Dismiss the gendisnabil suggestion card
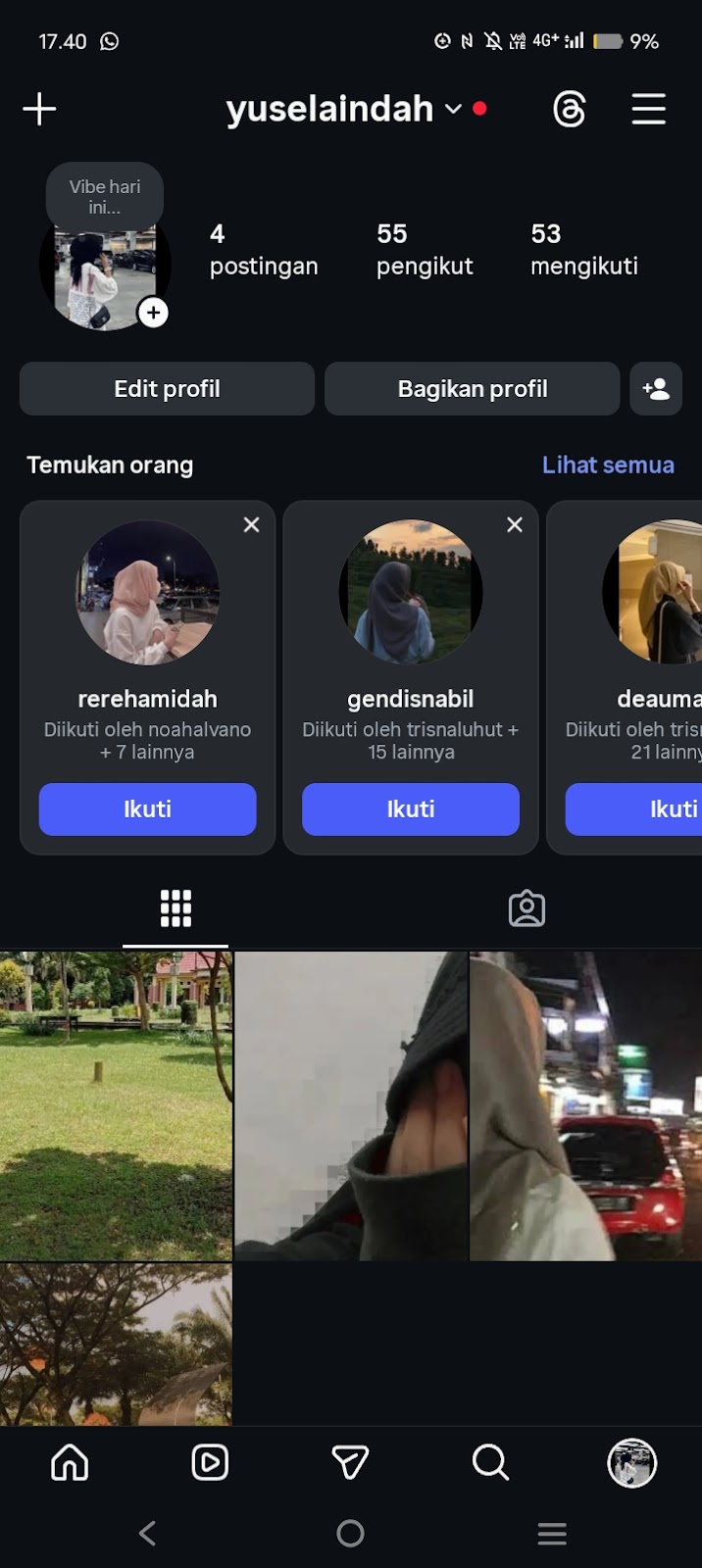Viewport: 702px width, 1568px height. [515, 525]
